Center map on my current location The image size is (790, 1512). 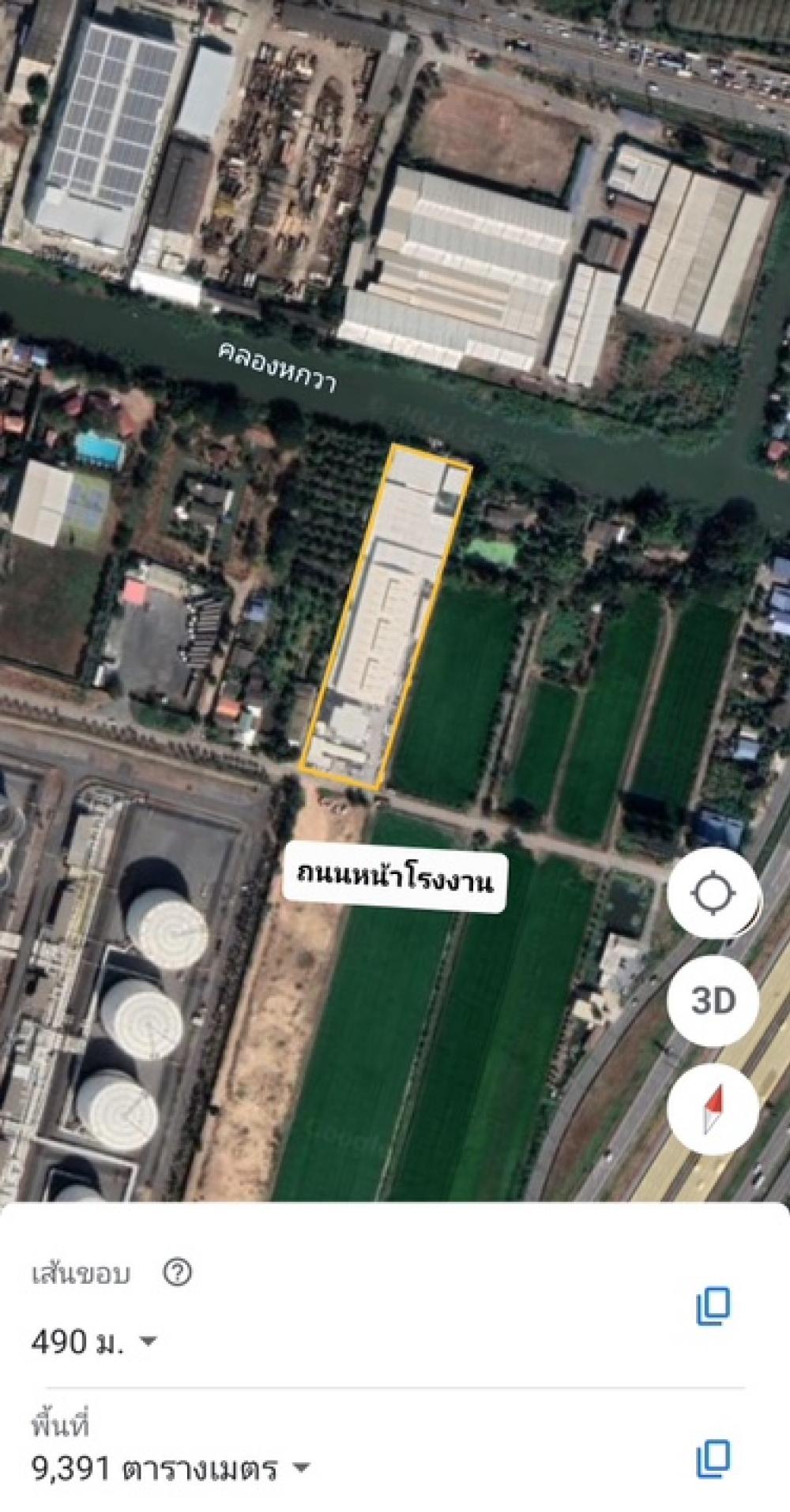tap(713, 893)
